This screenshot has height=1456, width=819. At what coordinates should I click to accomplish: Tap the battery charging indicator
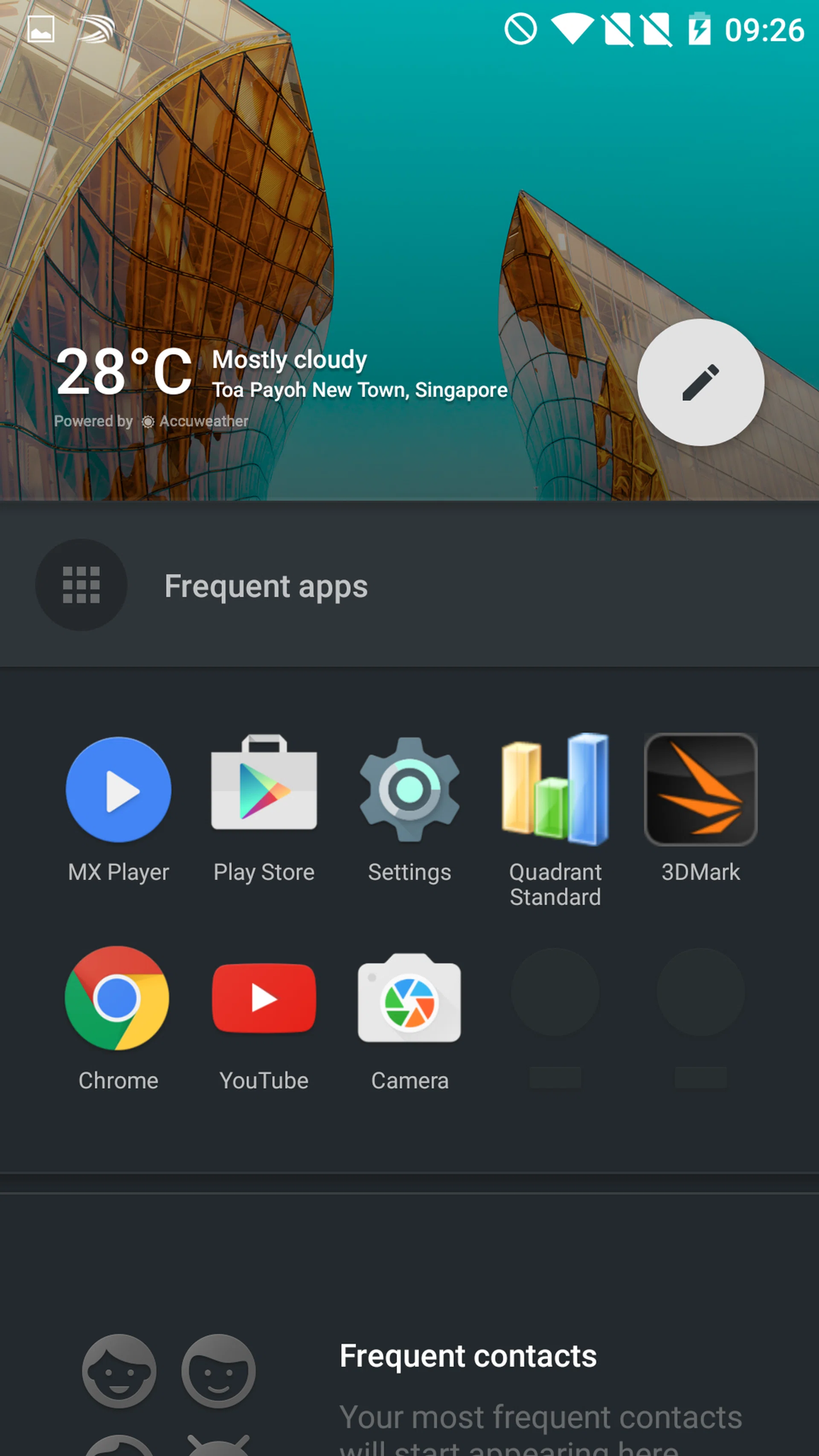[699, 29]
